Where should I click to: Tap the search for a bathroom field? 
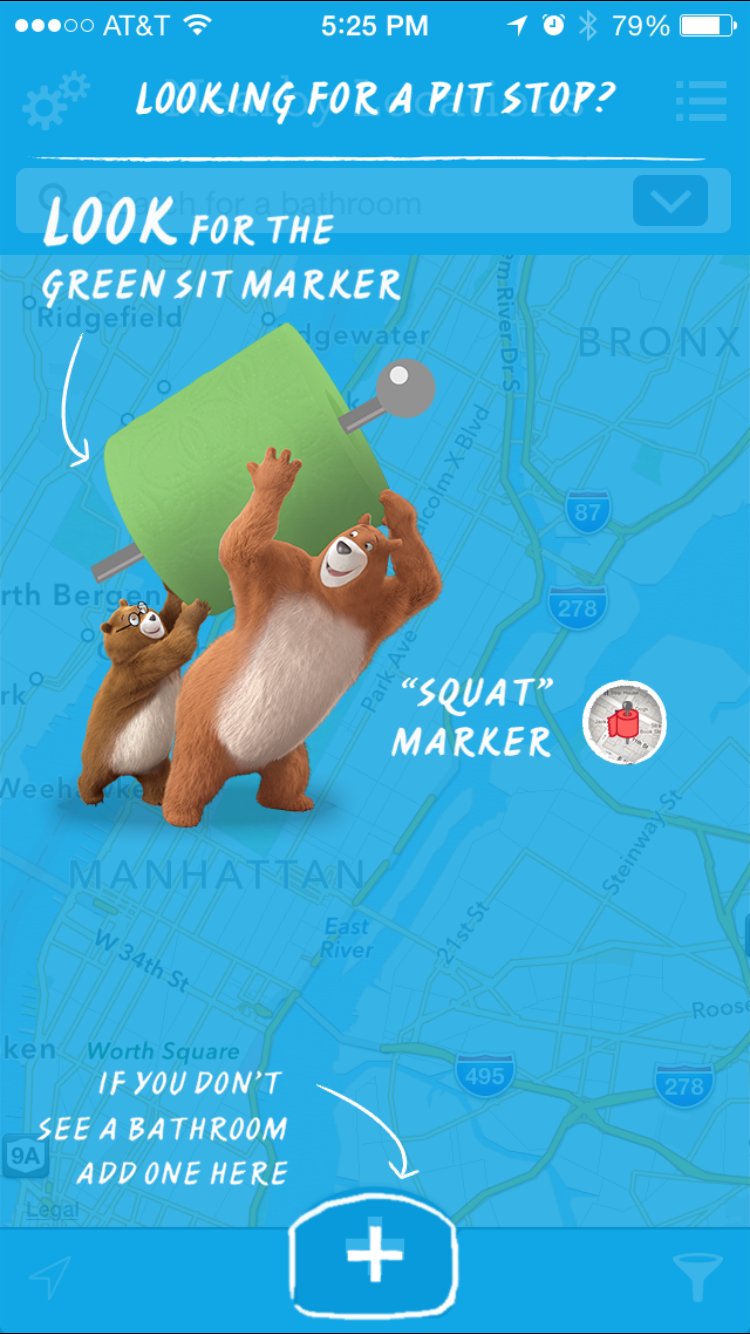coord(320,204)
